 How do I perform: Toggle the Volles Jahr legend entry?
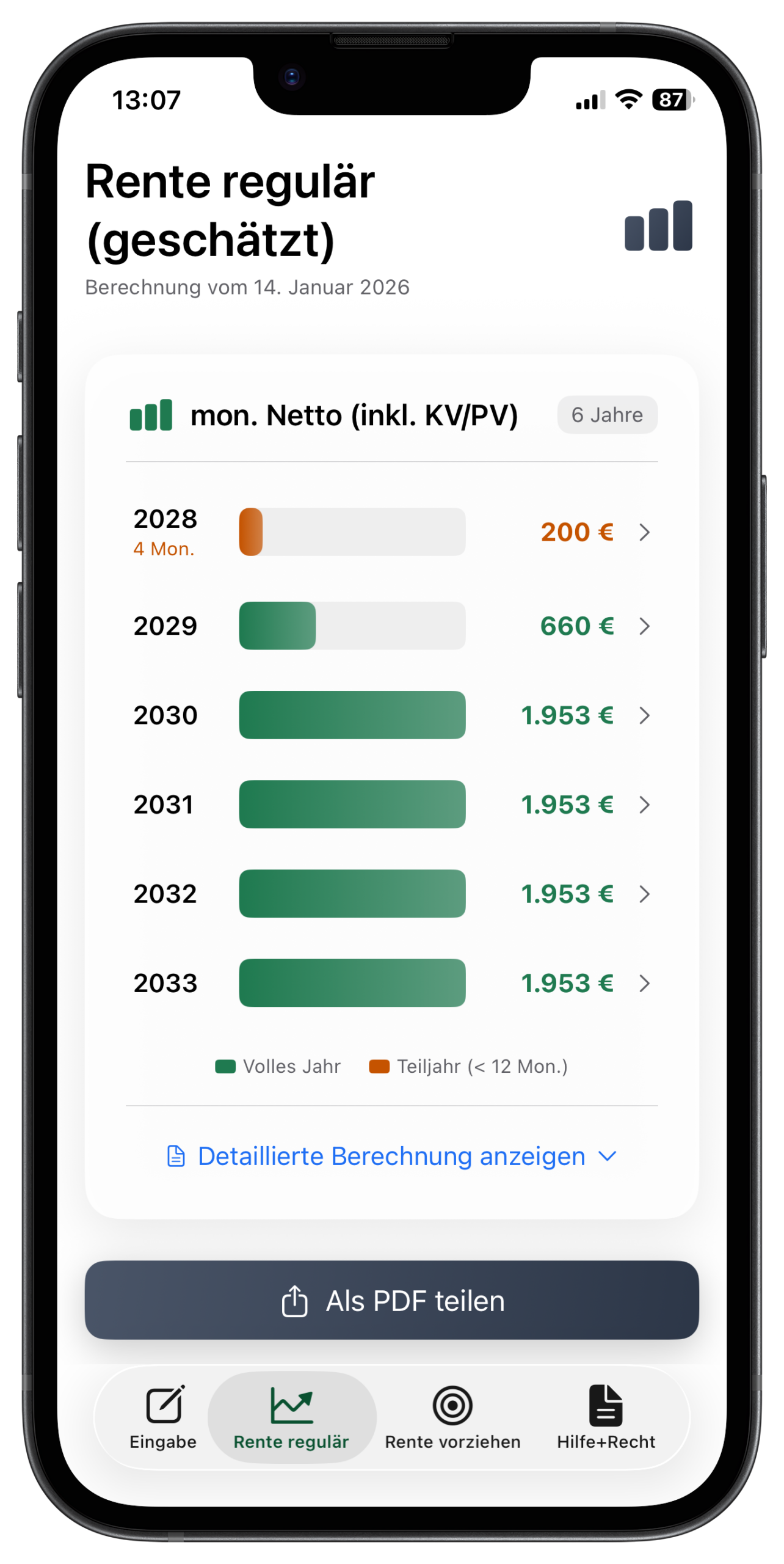[x=277, y=1066]
